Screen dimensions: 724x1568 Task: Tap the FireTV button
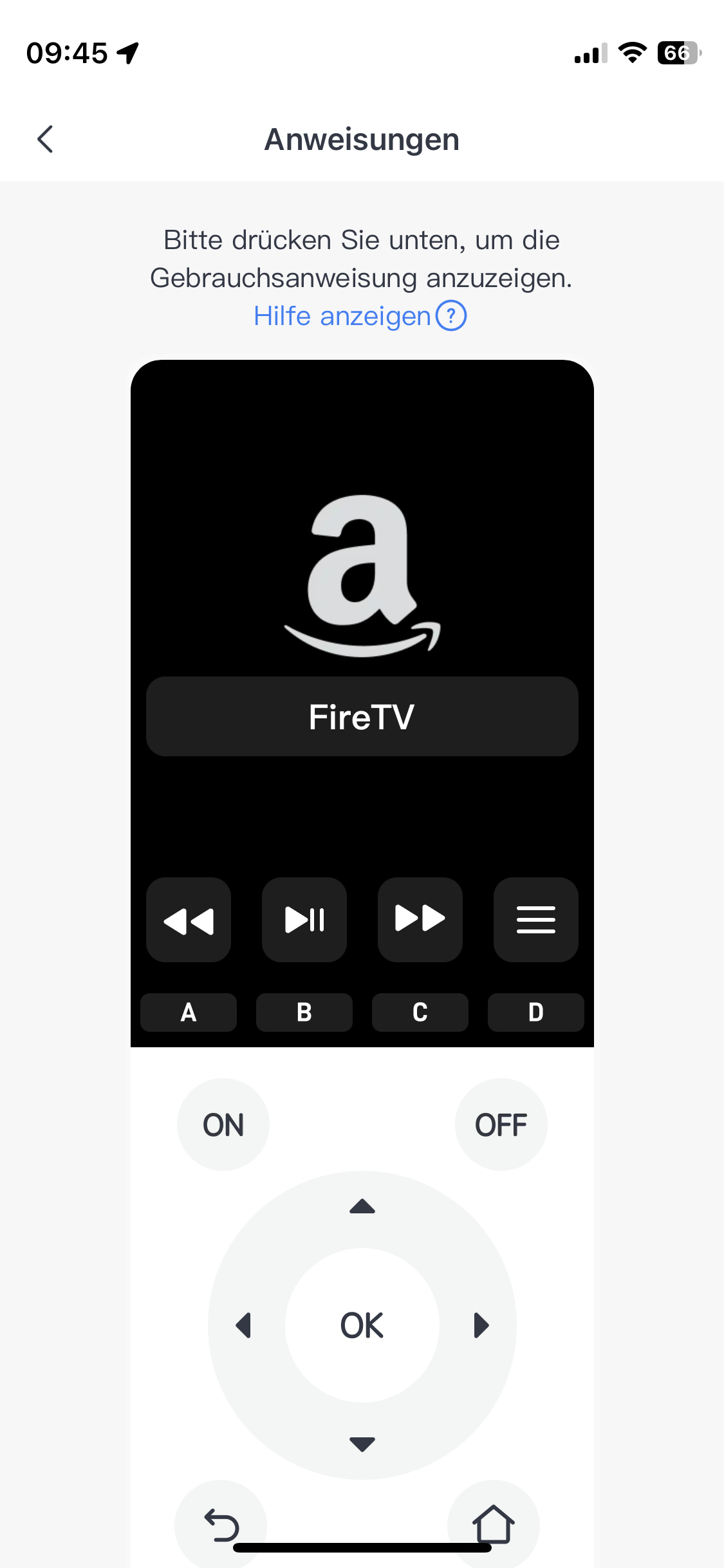point(362,716)
